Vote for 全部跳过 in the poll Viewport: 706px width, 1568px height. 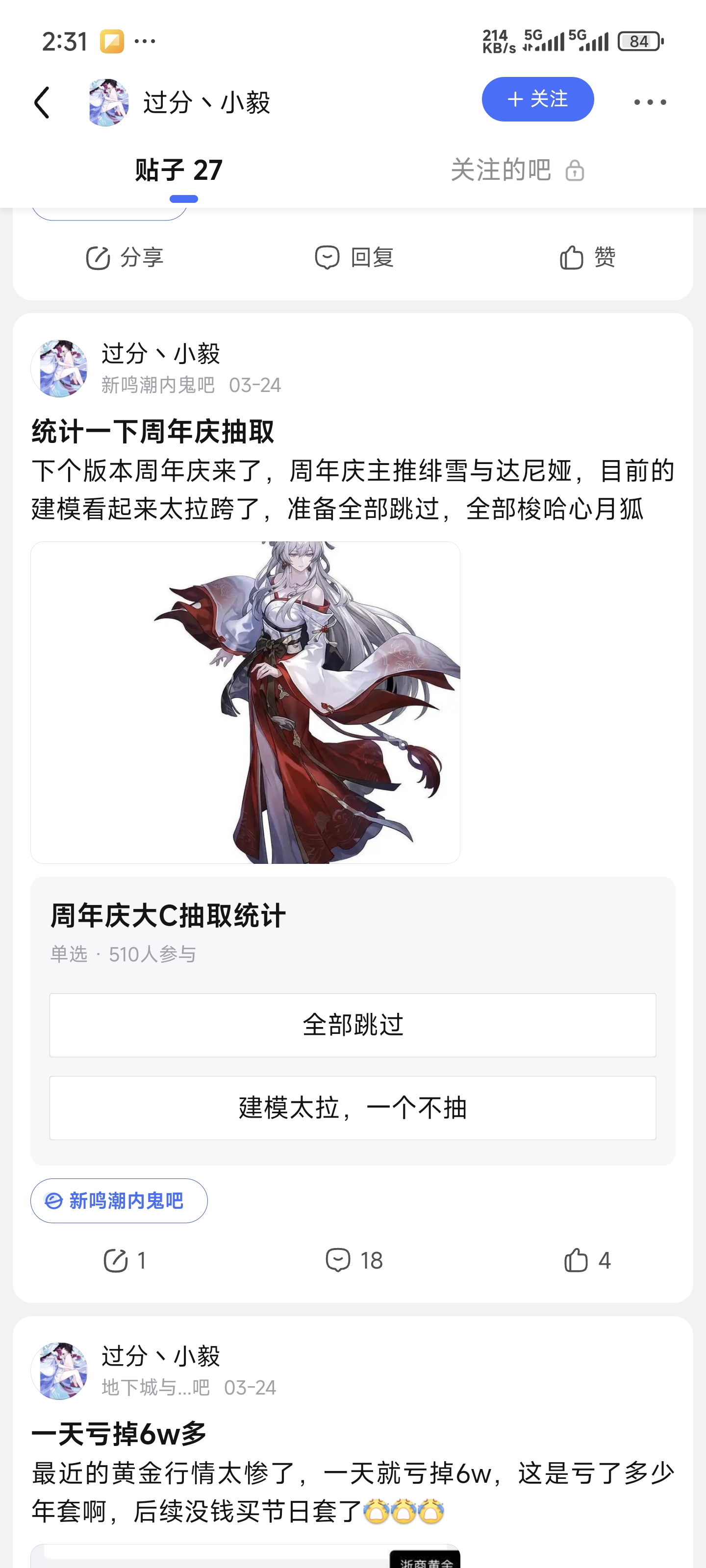click(353, 1025)
